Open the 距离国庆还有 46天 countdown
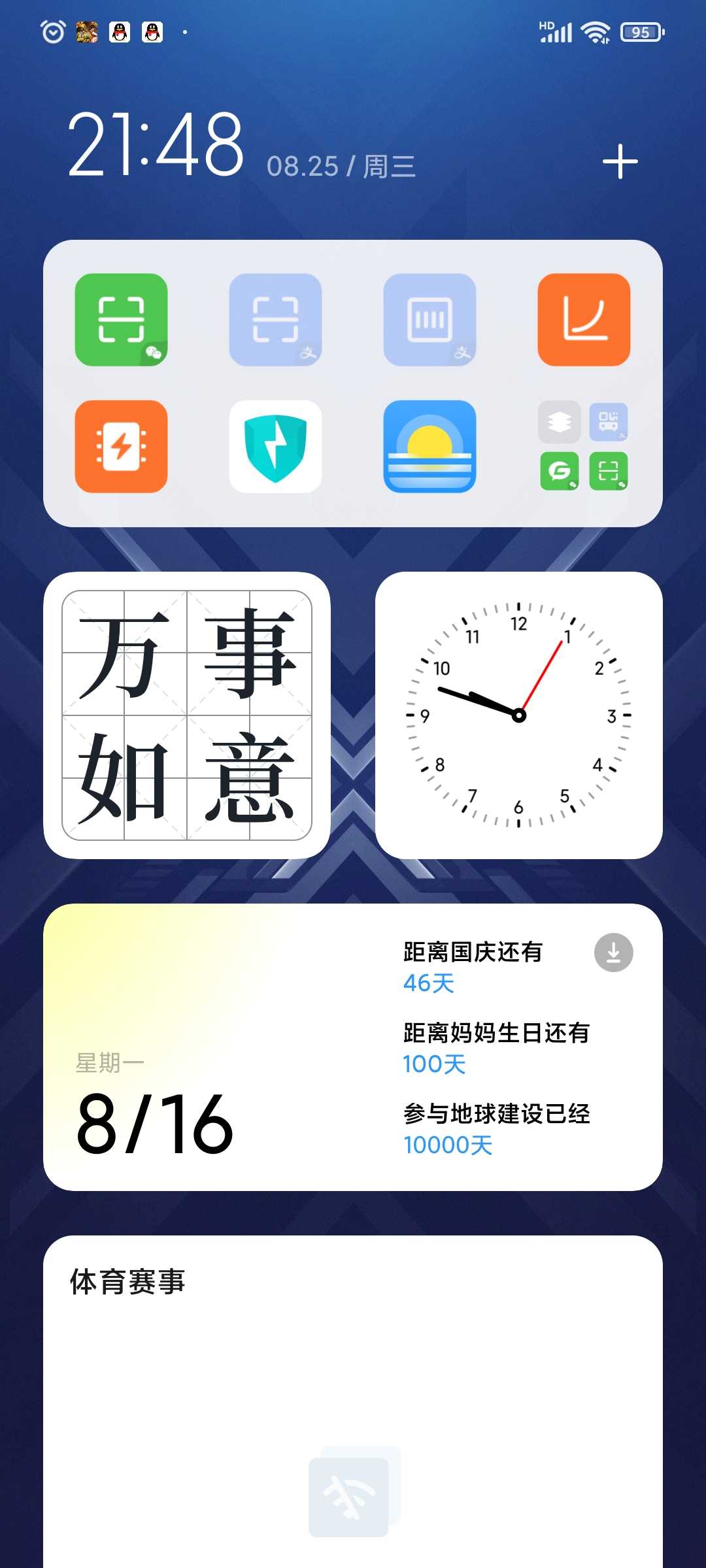Image resolution: width=706 pixels, height=1568 pixels. pos(473,967)
